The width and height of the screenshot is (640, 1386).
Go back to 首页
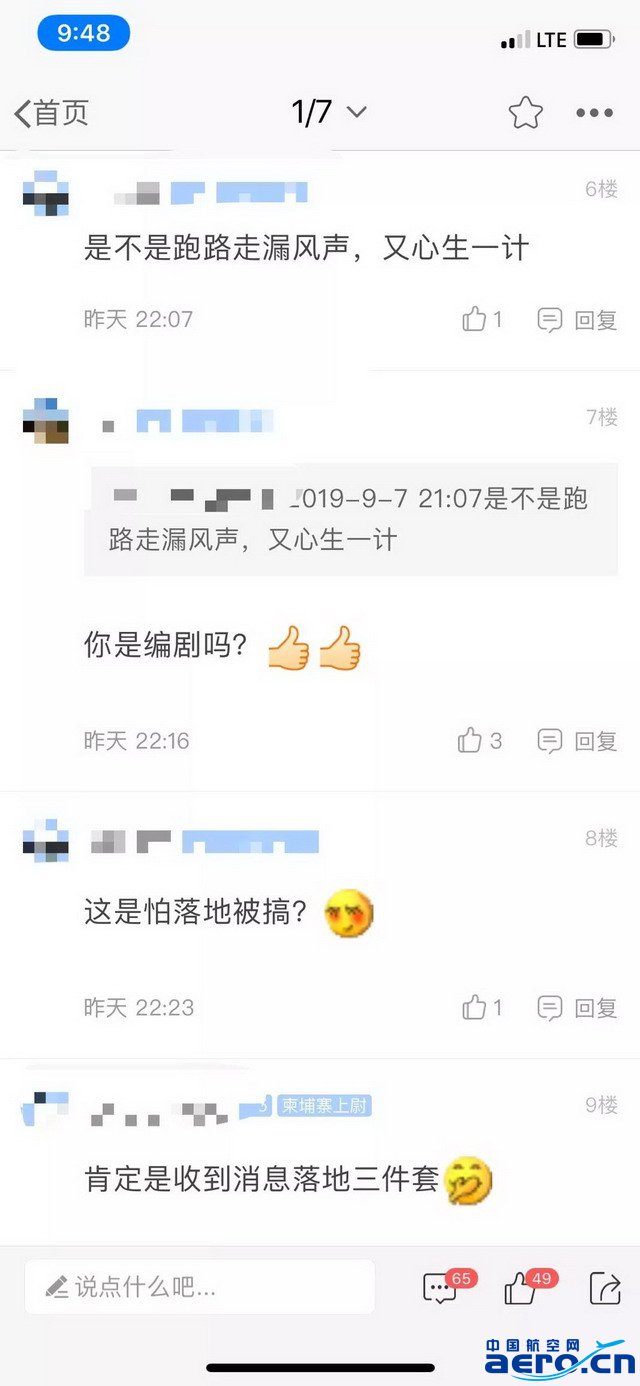[x=52, y=113]
